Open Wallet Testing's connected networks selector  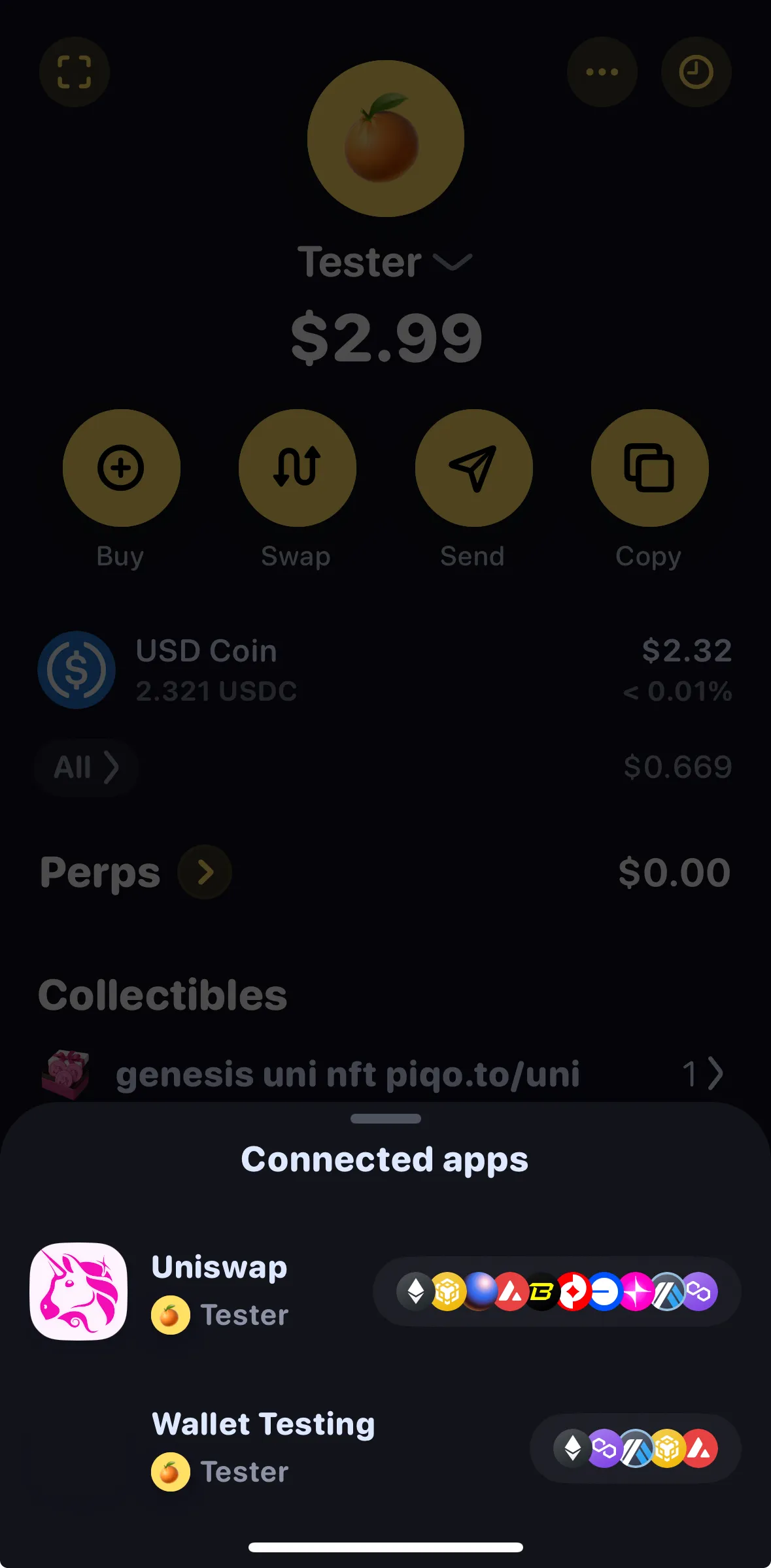(635, 1448)
